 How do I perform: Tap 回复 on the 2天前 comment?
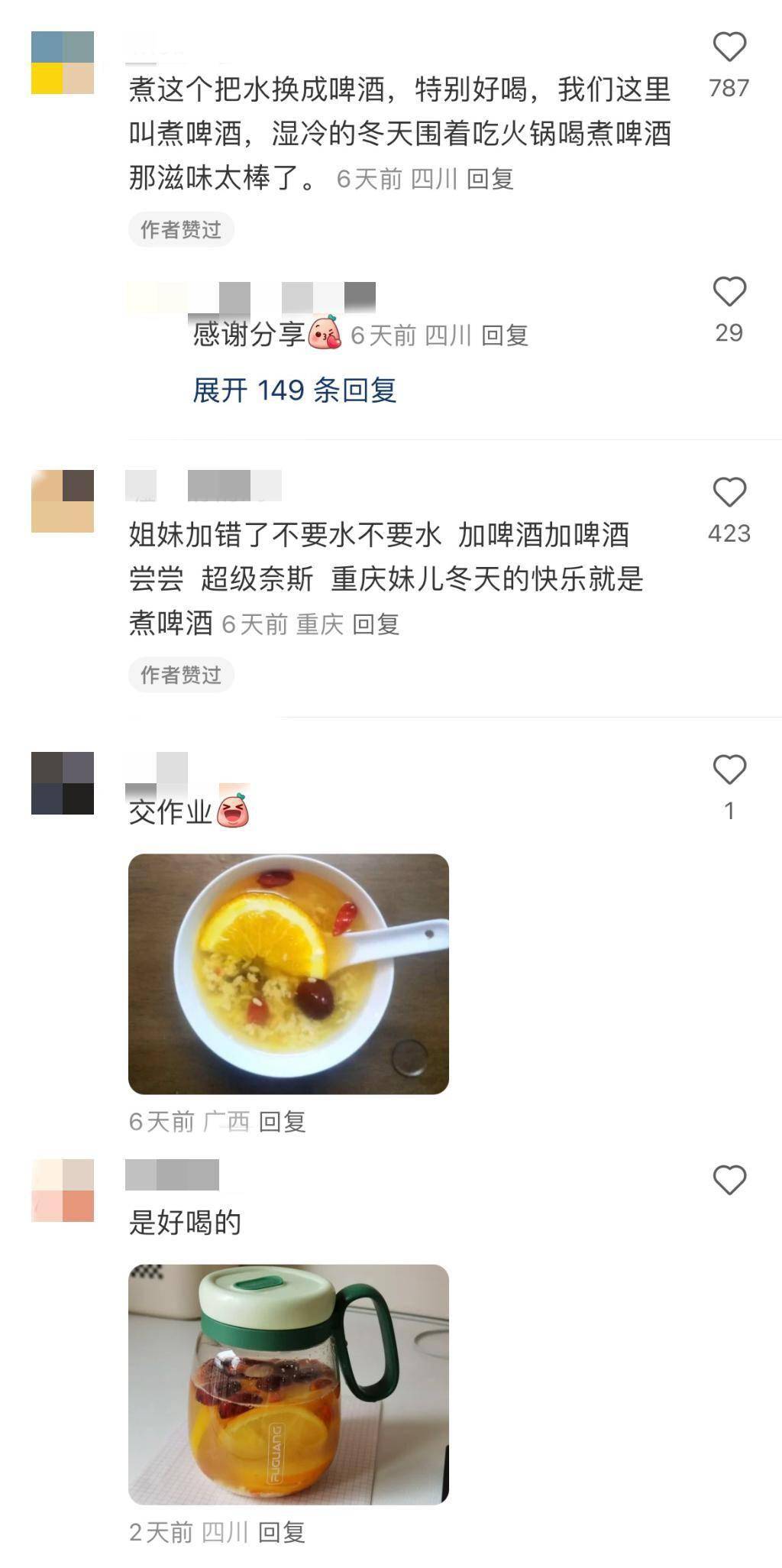[x=282, y=1532]
